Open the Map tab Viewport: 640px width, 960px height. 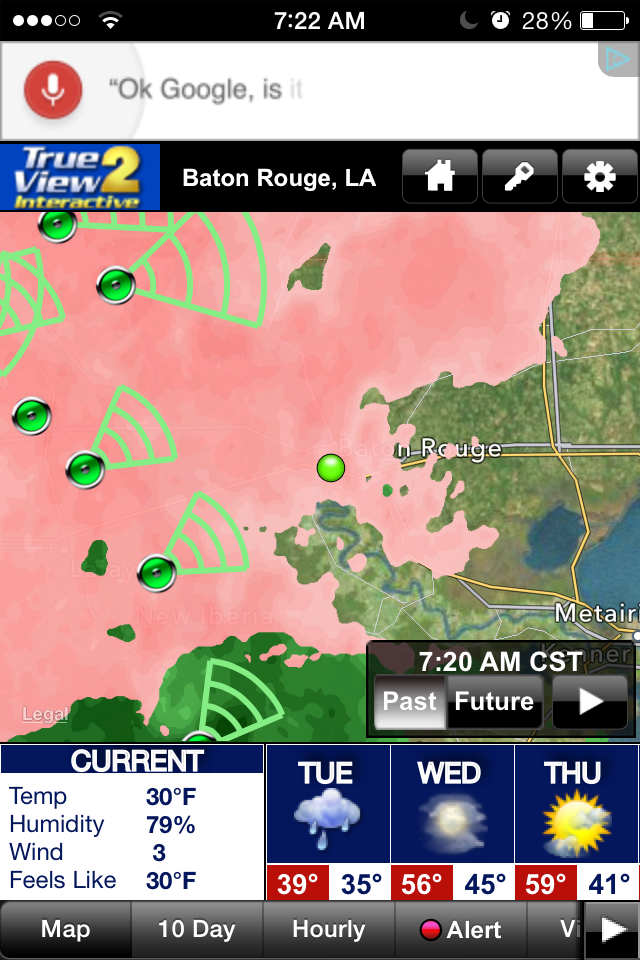65,930
